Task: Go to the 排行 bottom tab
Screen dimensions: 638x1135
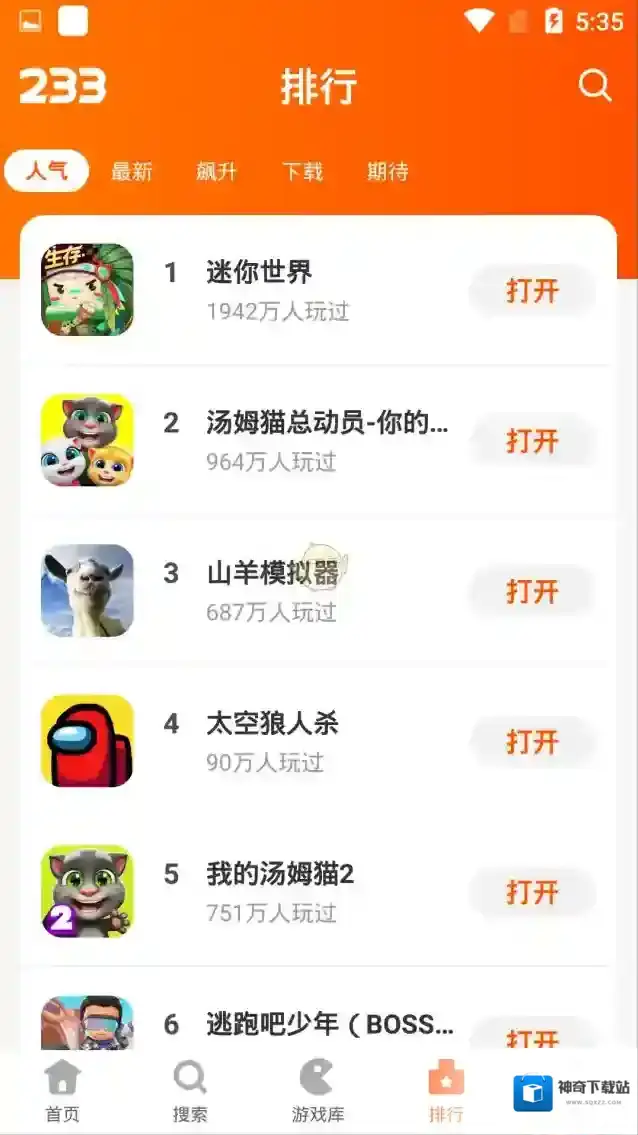Action: click(446, 1091)
